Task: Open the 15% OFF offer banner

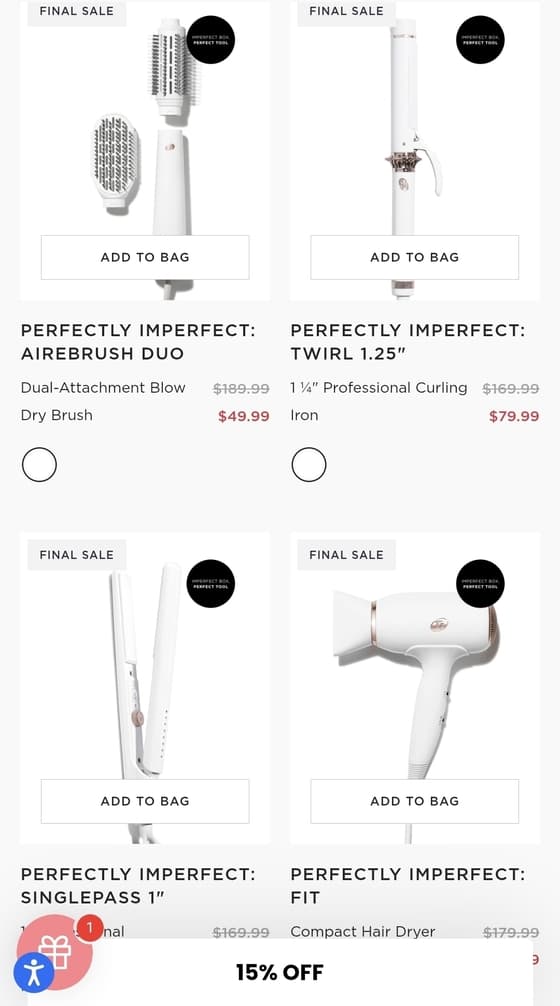Action: pos(280,972)
